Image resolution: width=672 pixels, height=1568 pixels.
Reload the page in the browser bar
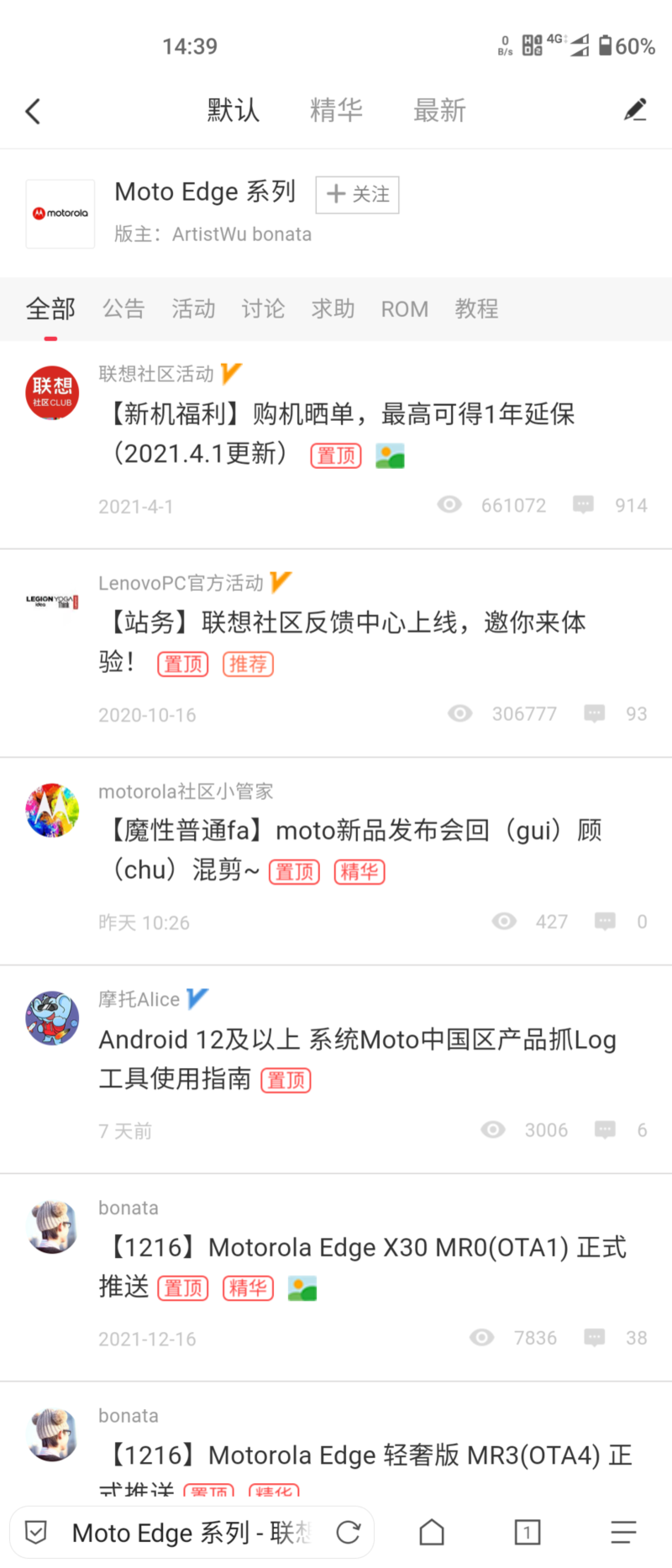(349, 1533)
